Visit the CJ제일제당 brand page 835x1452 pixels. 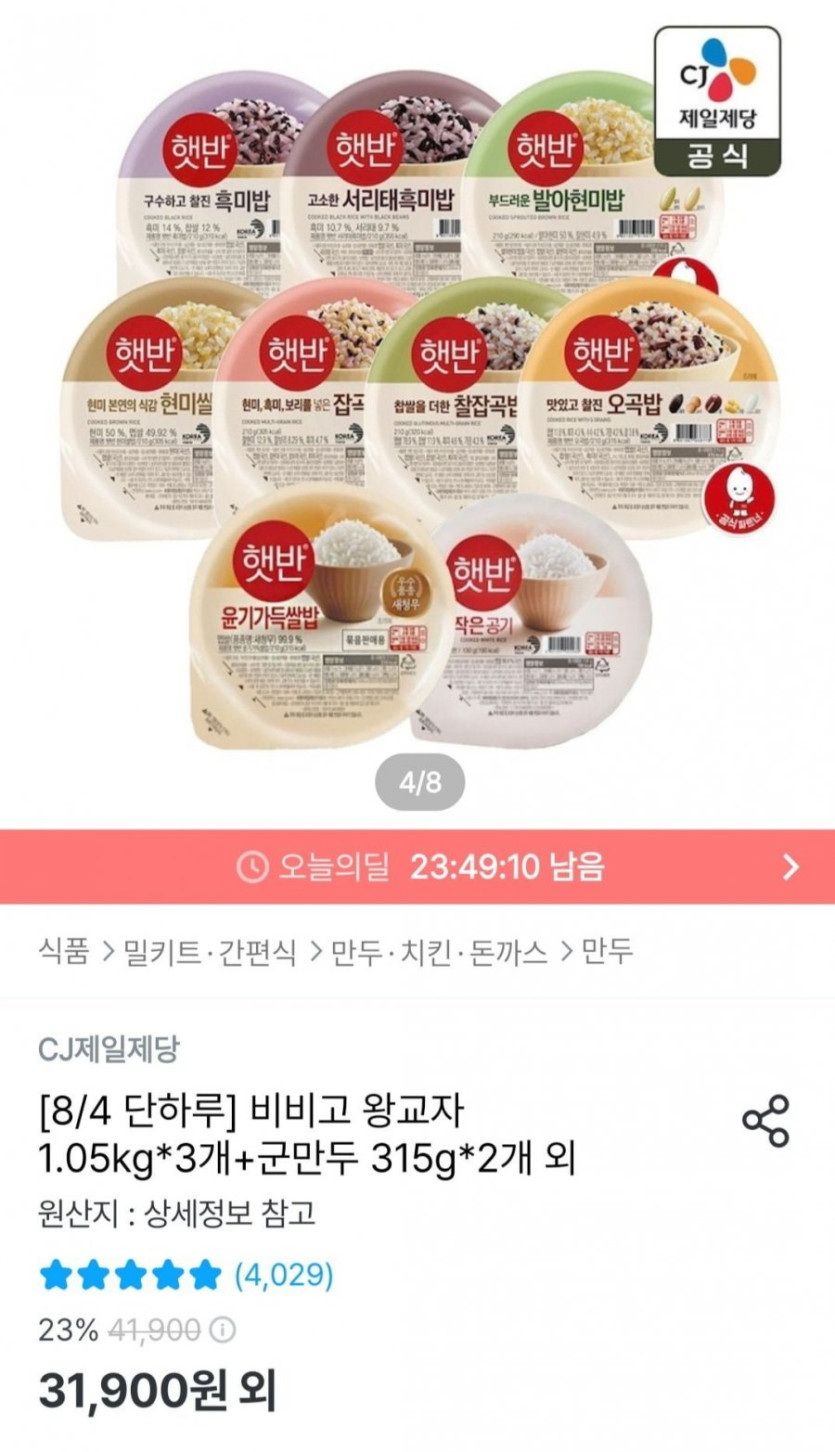pos(108,1049)
